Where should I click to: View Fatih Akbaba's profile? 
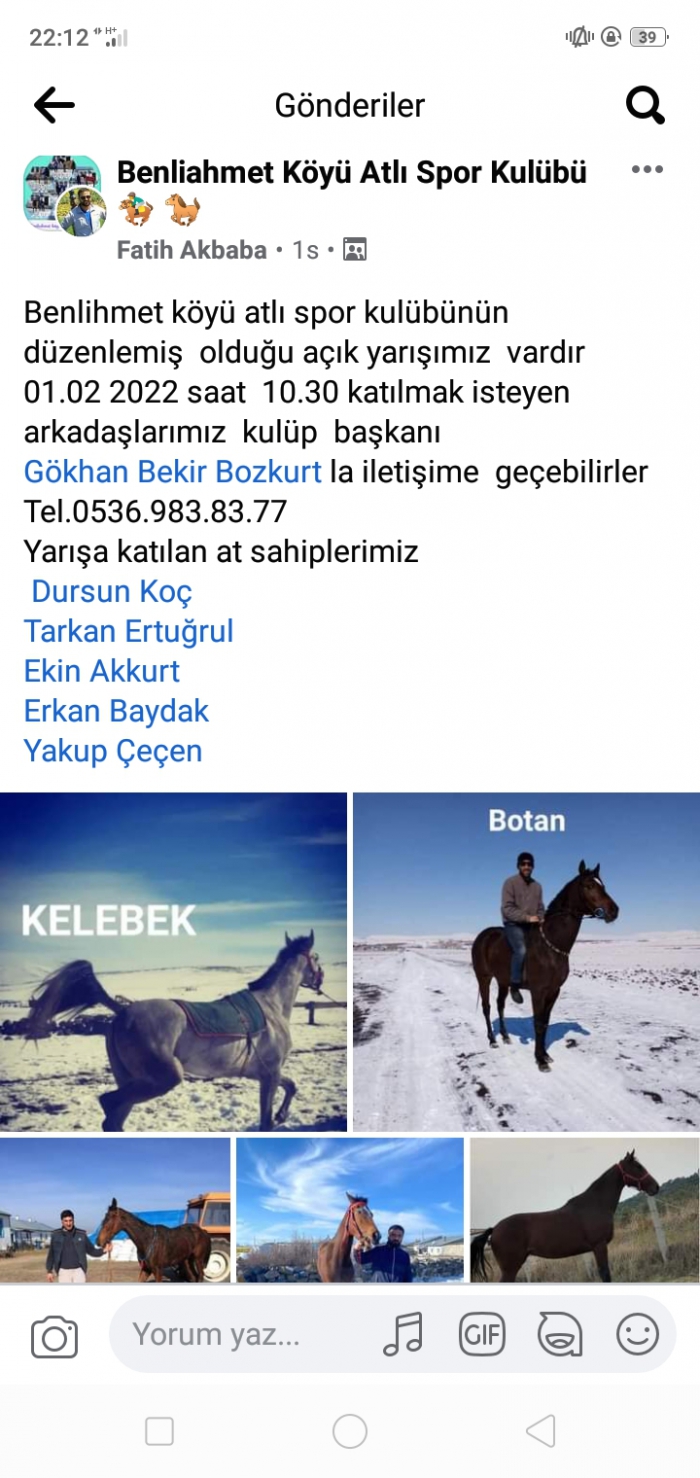point(191,250)
